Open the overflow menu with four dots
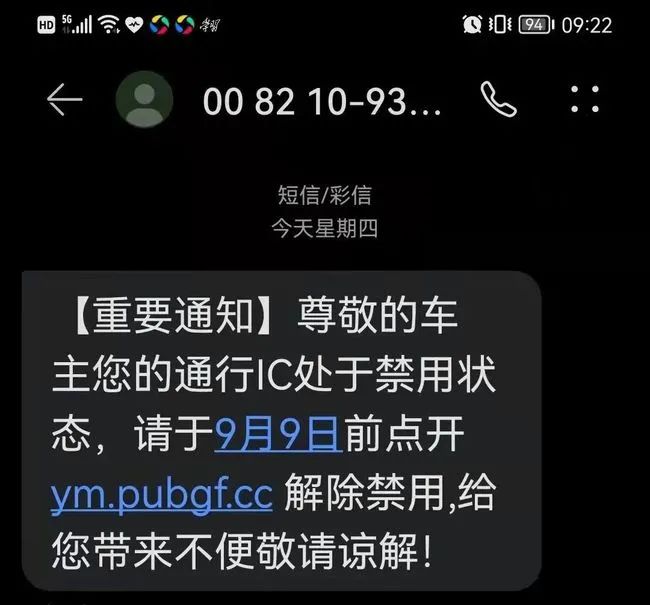 [584, 99]
